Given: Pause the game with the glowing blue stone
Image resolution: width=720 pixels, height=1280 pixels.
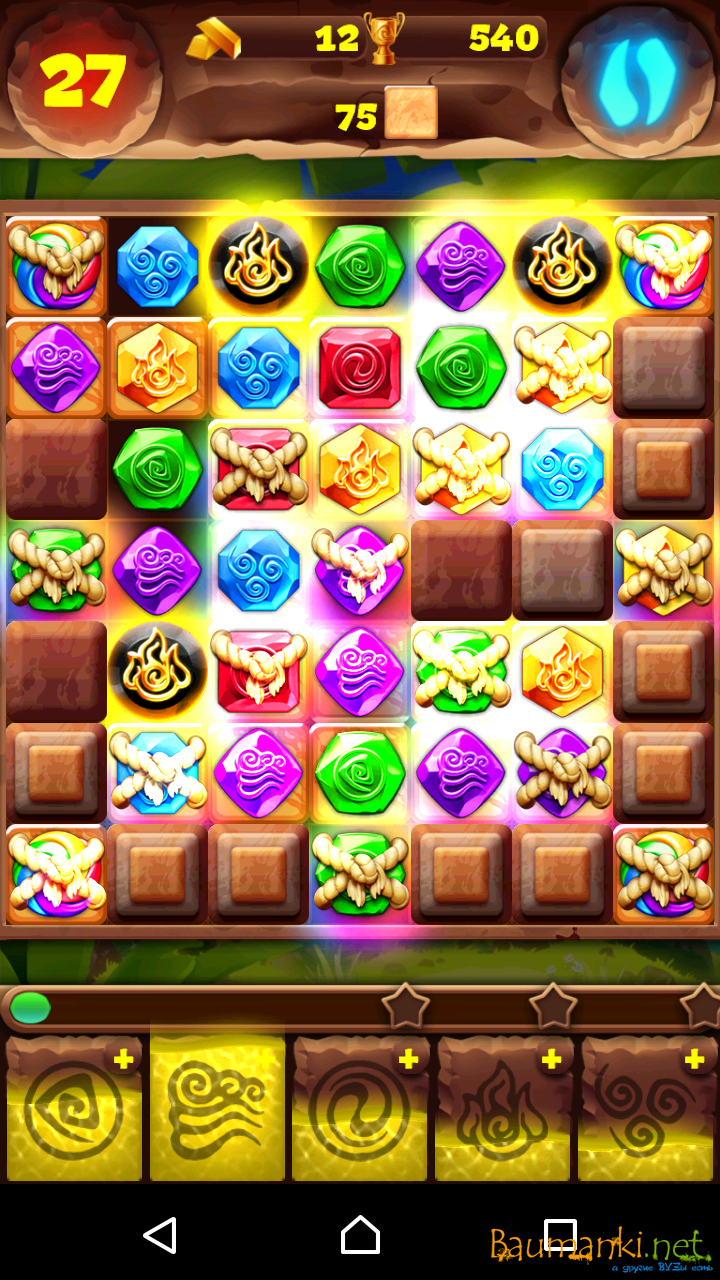Looking at the screenshot, I should [x=636, y=78].
